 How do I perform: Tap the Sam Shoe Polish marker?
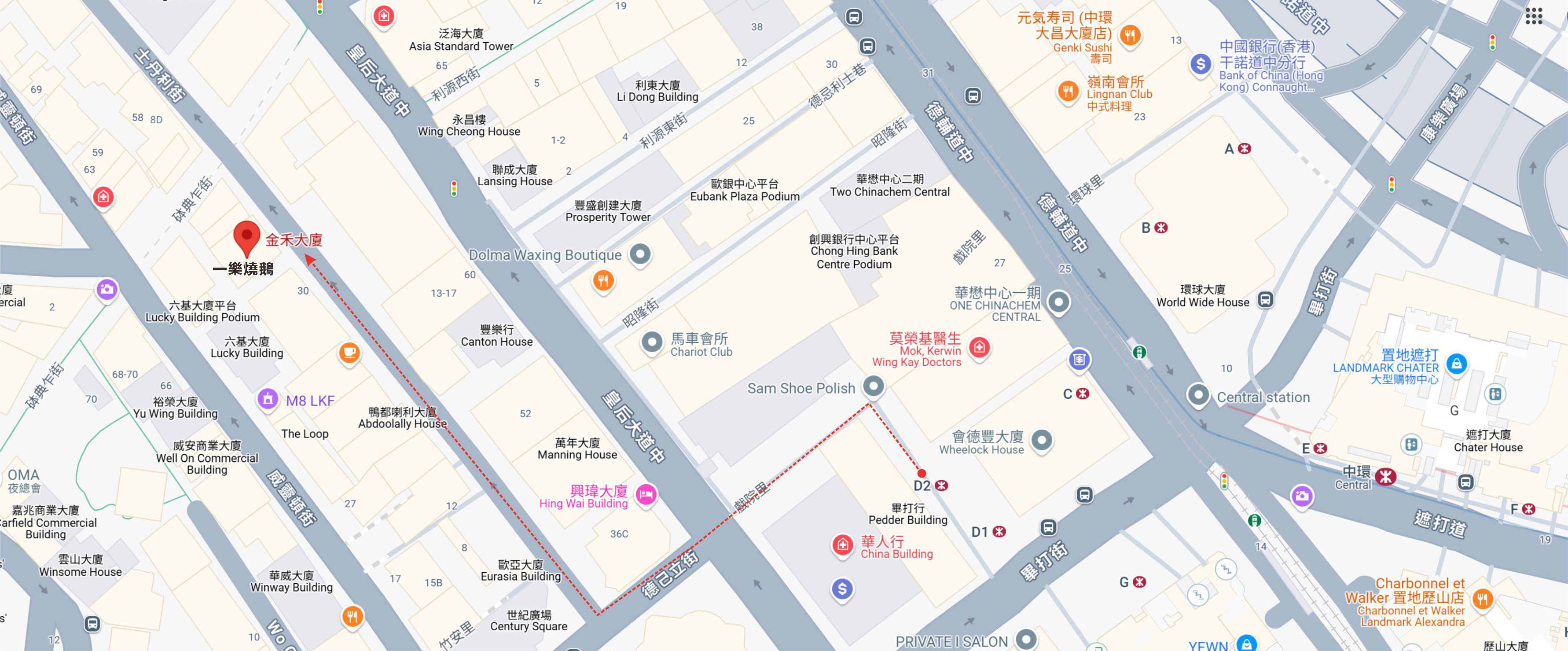point(874,386)
